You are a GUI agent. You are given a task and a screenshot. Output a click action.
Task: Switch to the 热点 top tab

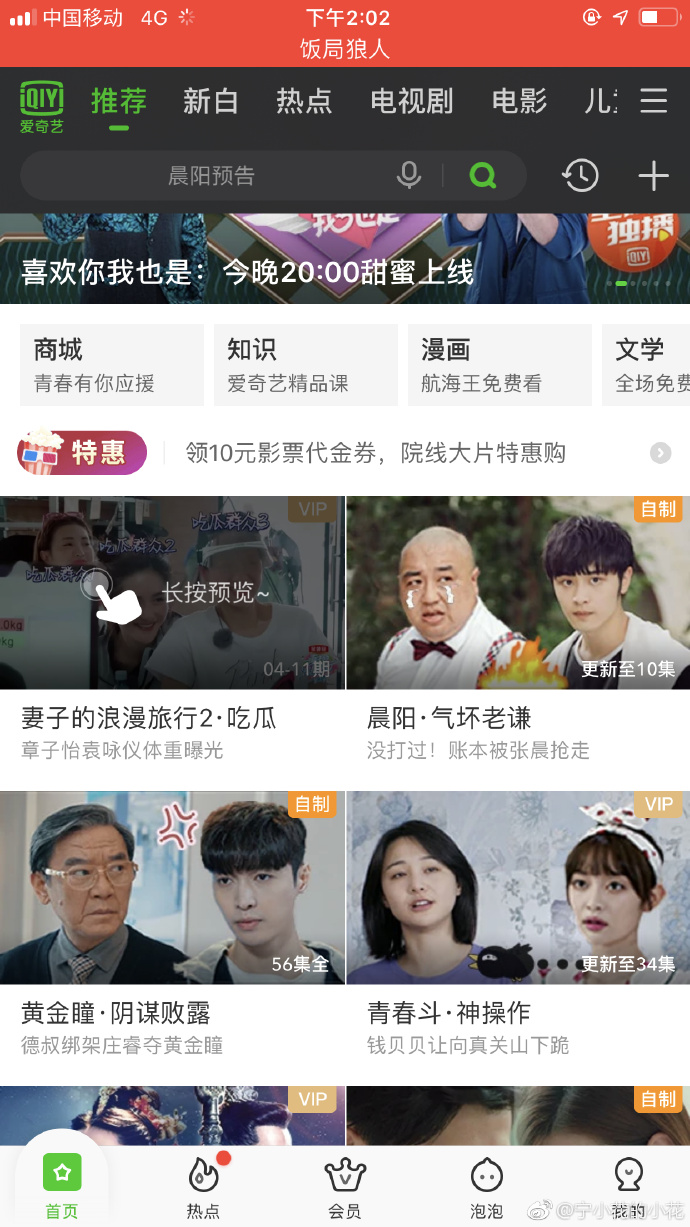pos(304,101)
